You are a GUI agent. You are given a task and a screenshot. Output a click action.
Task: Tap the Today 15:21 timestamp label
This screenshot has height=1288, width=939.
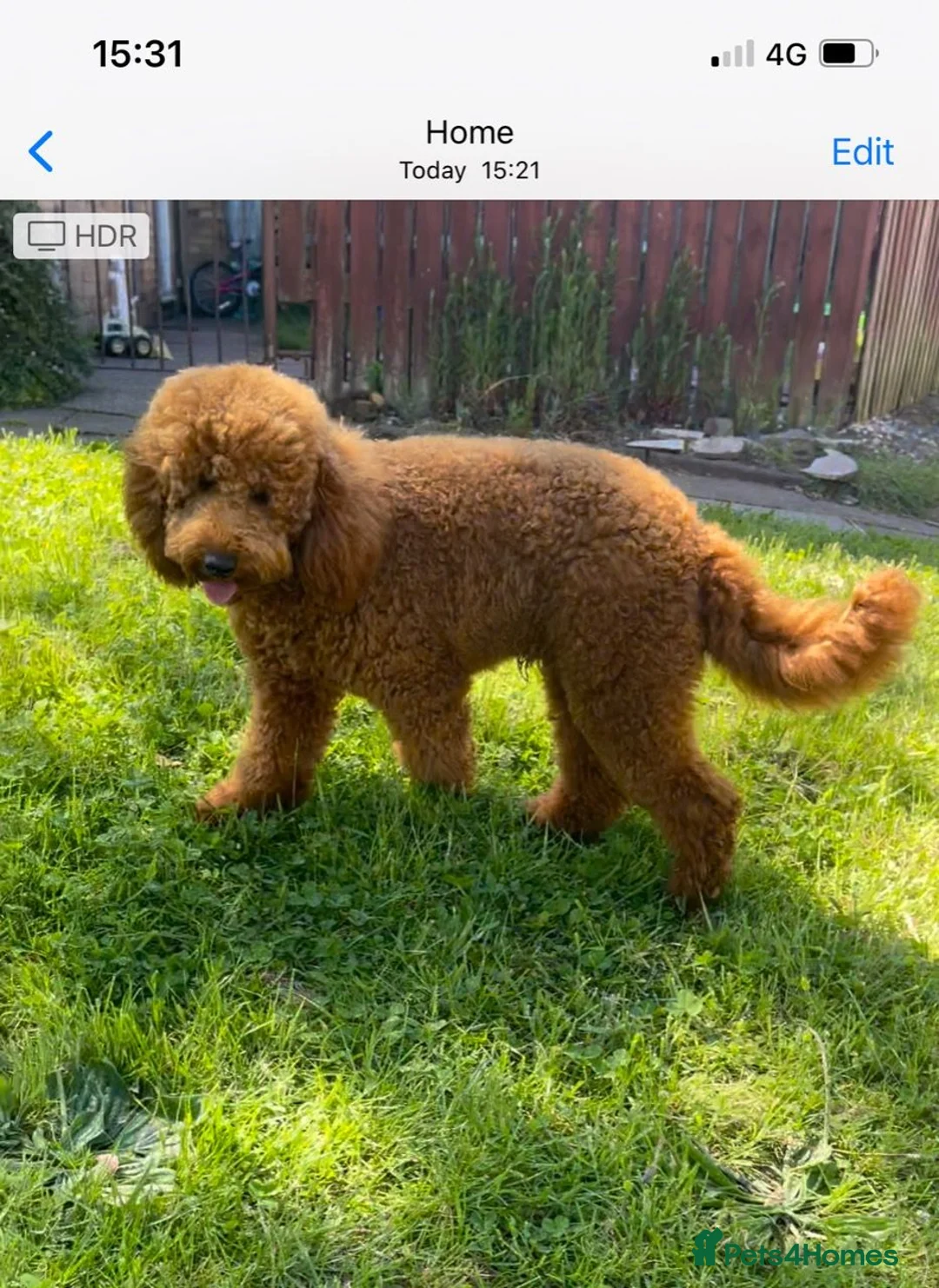(x=469, y=170)
